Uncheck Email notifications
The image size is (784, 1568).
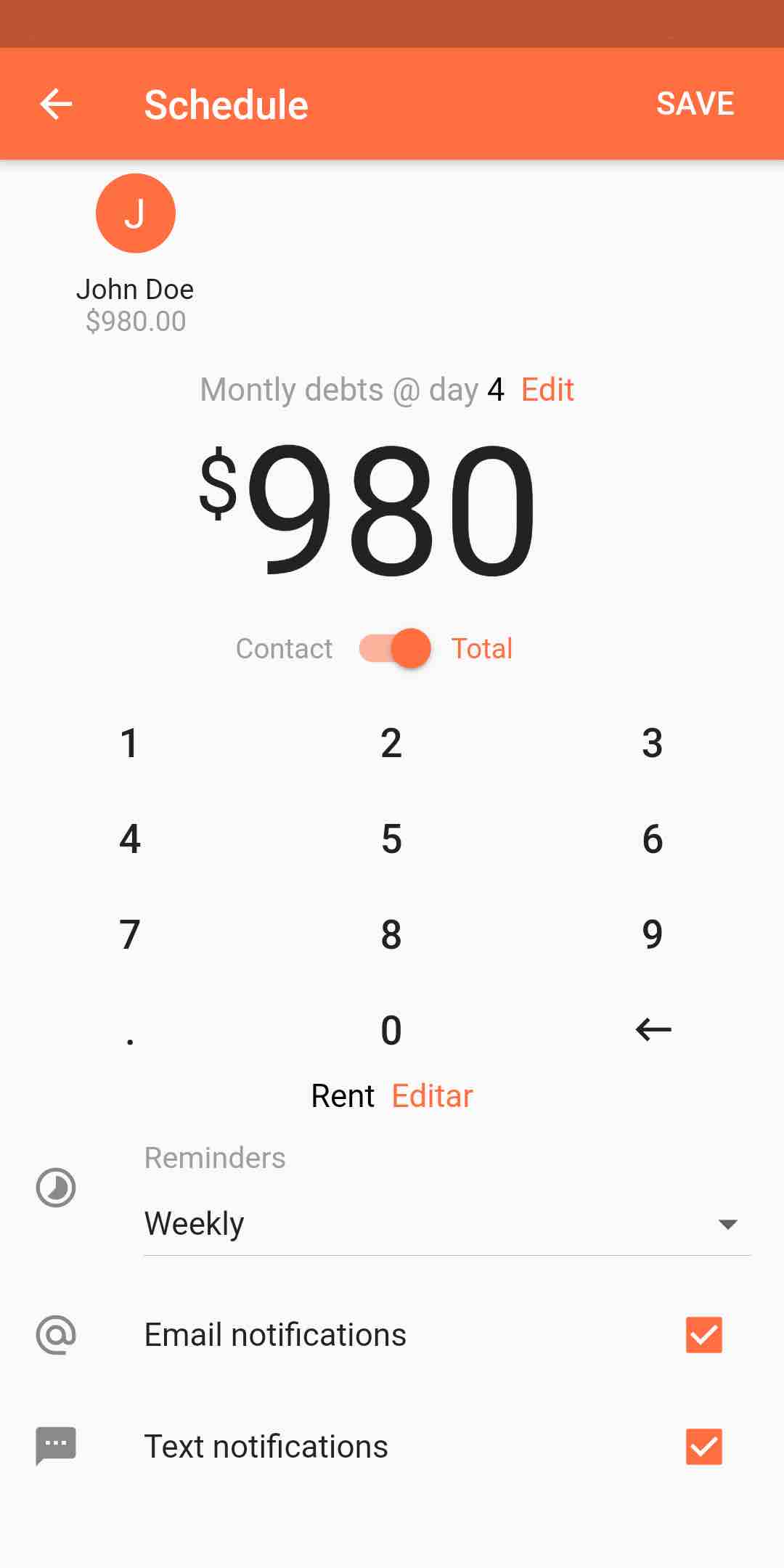(x=703, y=1335)
